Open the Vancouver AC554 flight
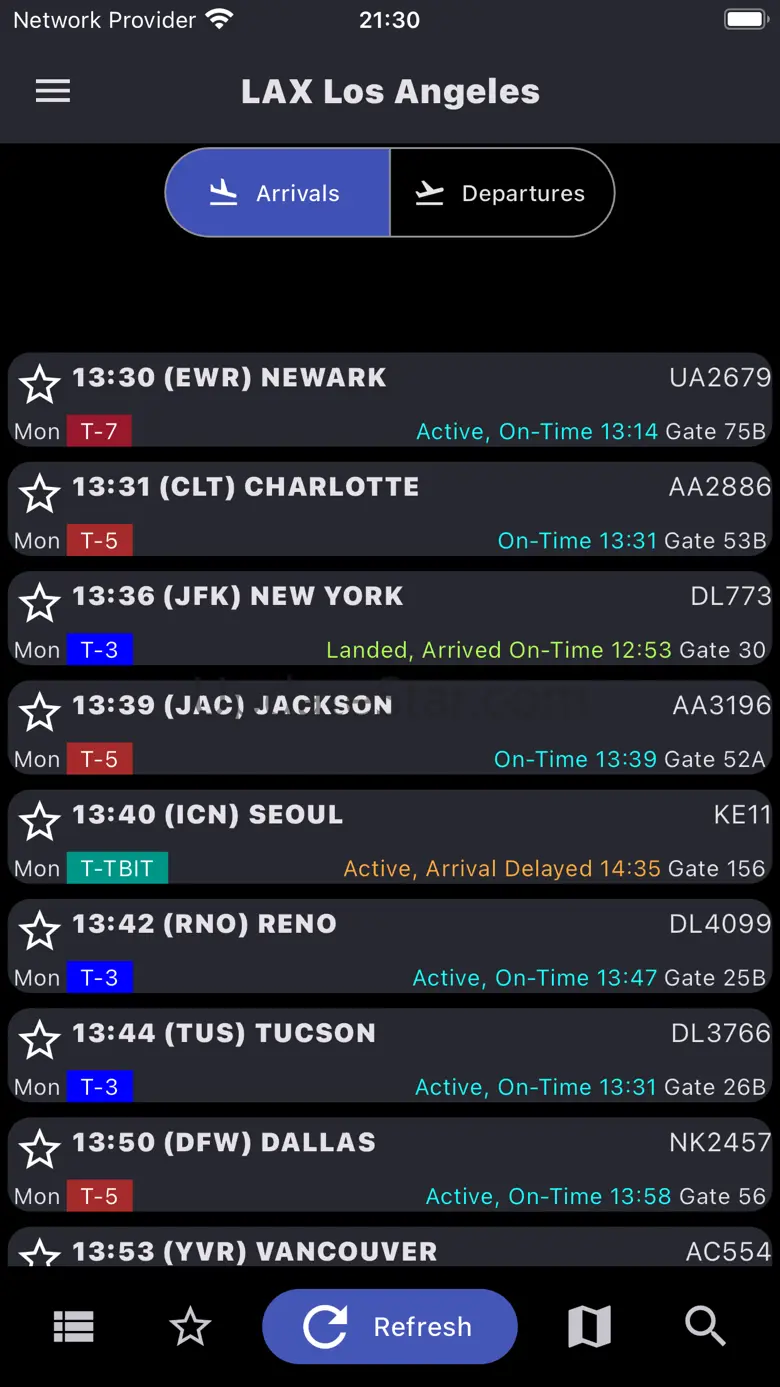Screen dimensions: 780x1387 tap(390, 1247)
